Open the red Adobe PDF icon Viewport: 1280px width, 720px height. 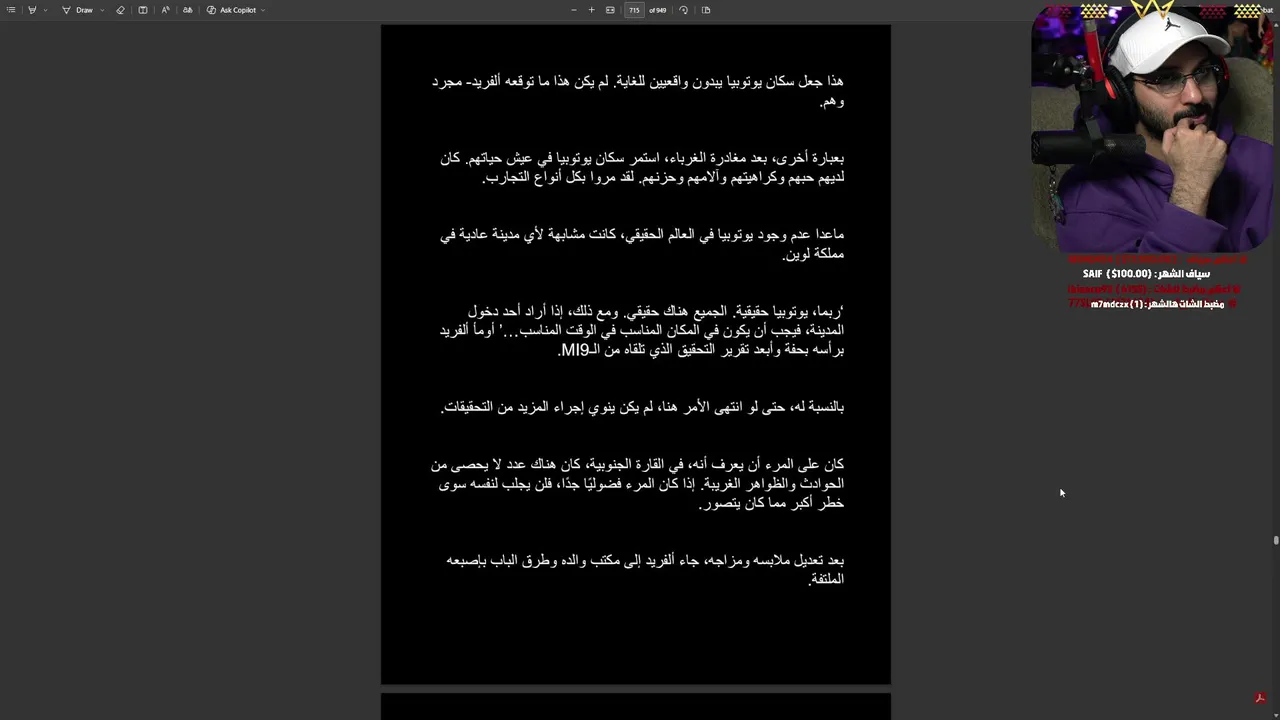(1260, 698)
